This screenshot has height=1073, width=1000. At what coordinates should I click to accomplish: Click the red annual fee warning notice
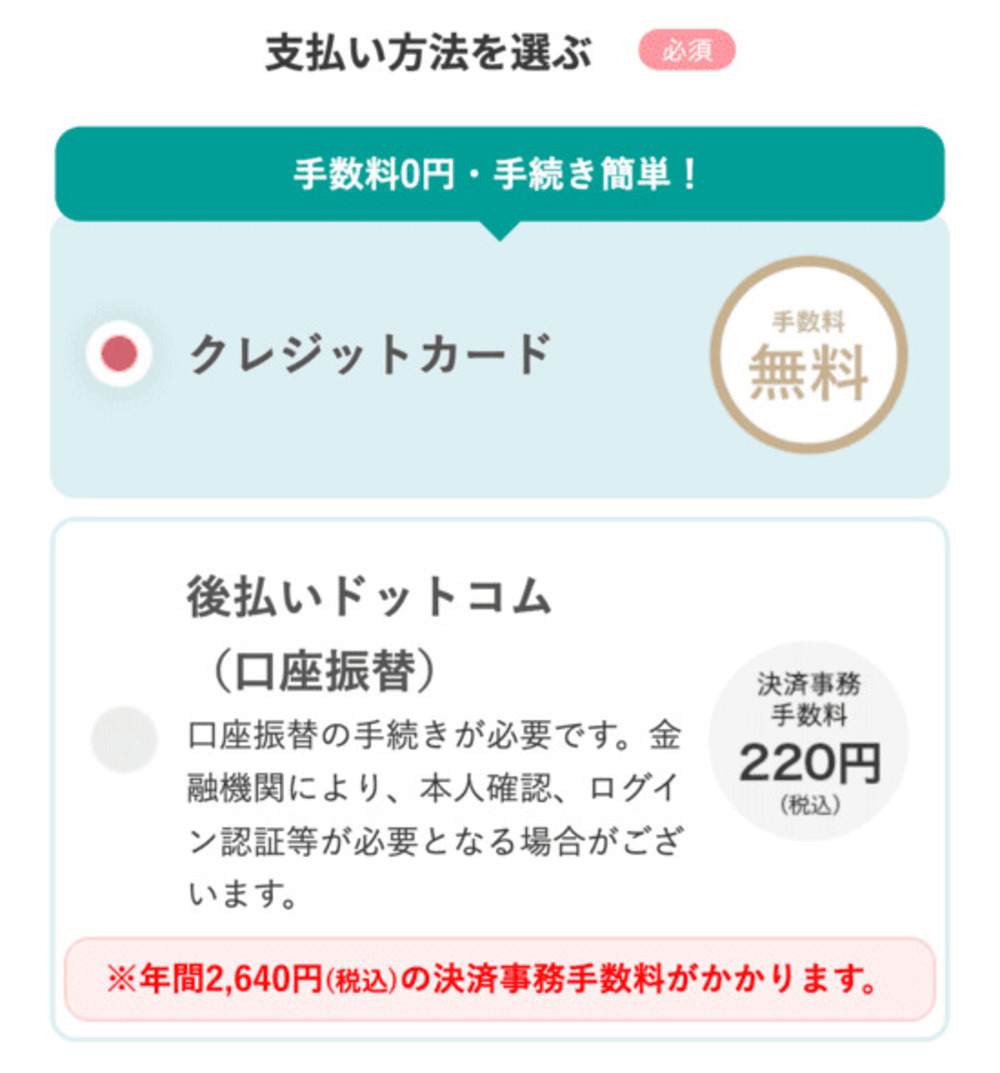click(x=500, y=971)
